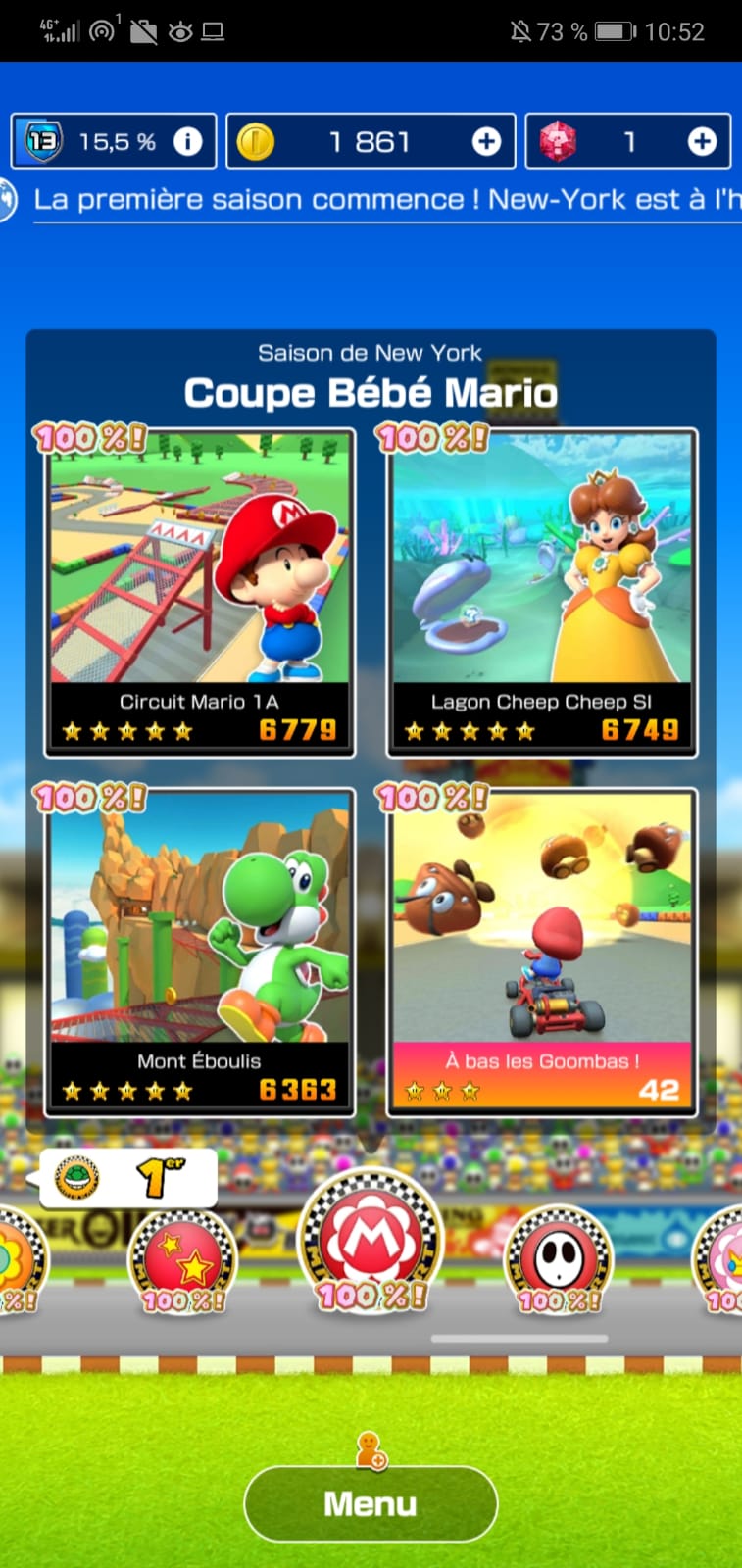The image size is (742, 1568).
Task: Add more coins with plus button
Action: pos(486,142)
